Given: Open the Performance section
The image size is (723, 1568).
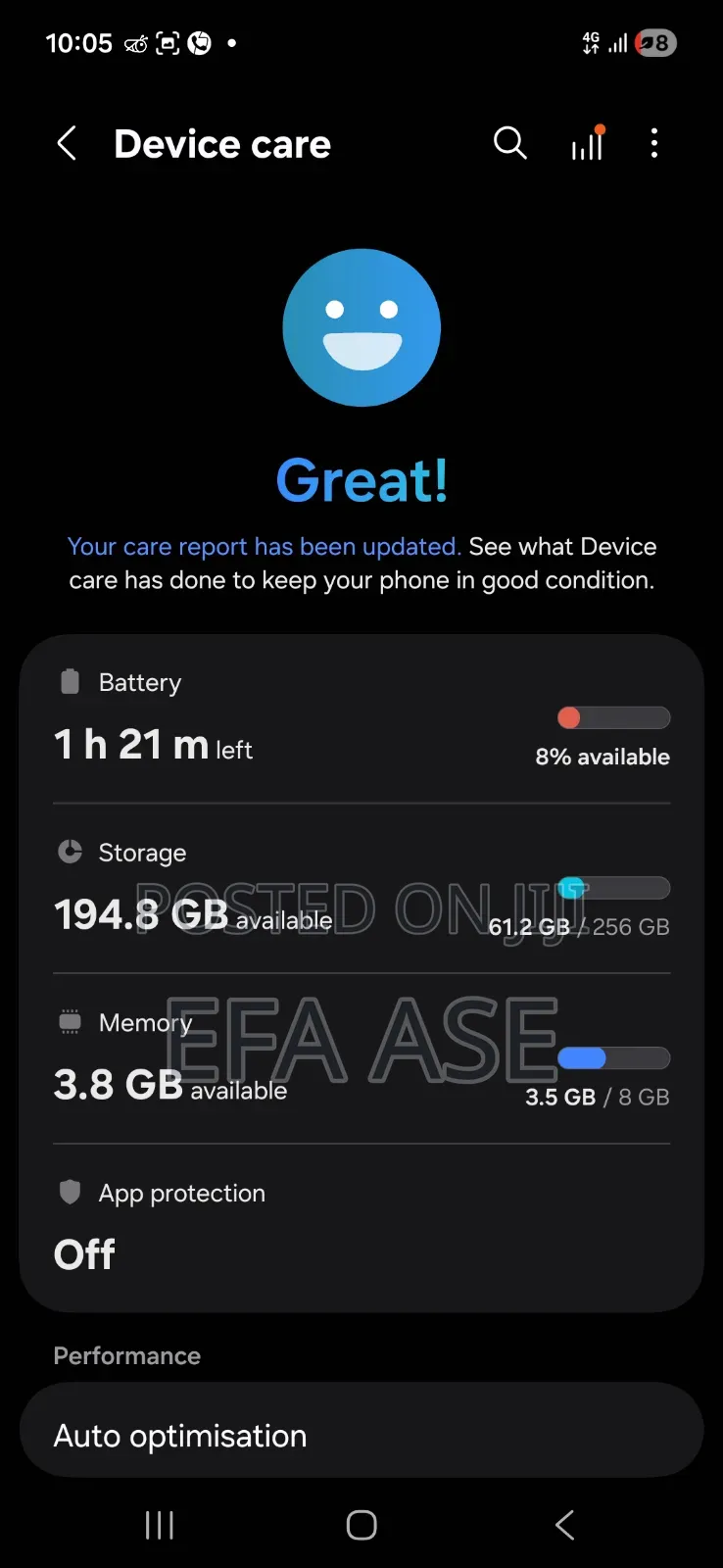Looking at the screenshot, I should tap(126, 1355).
